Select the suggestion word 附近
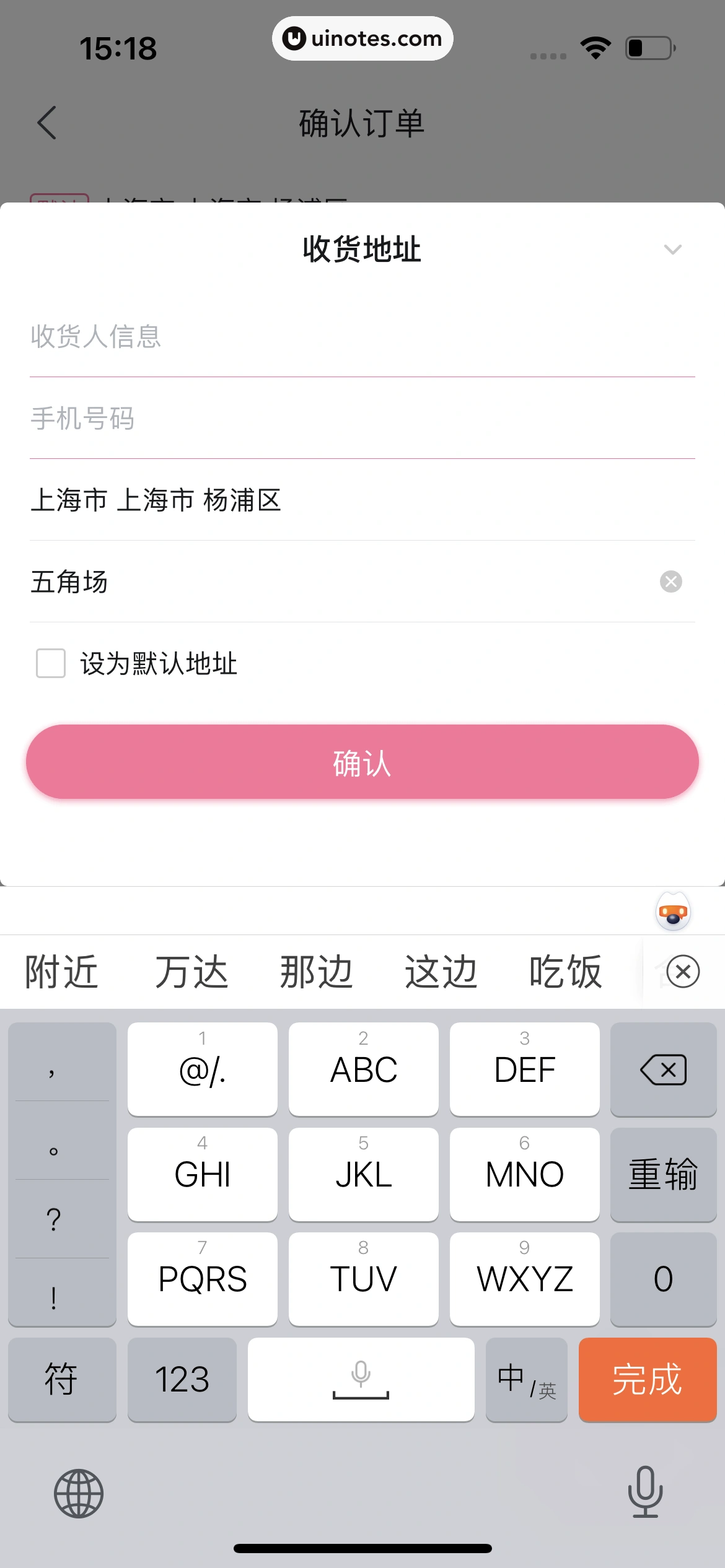The height and width of the screenshot is (1568, 725). (60, 971)
